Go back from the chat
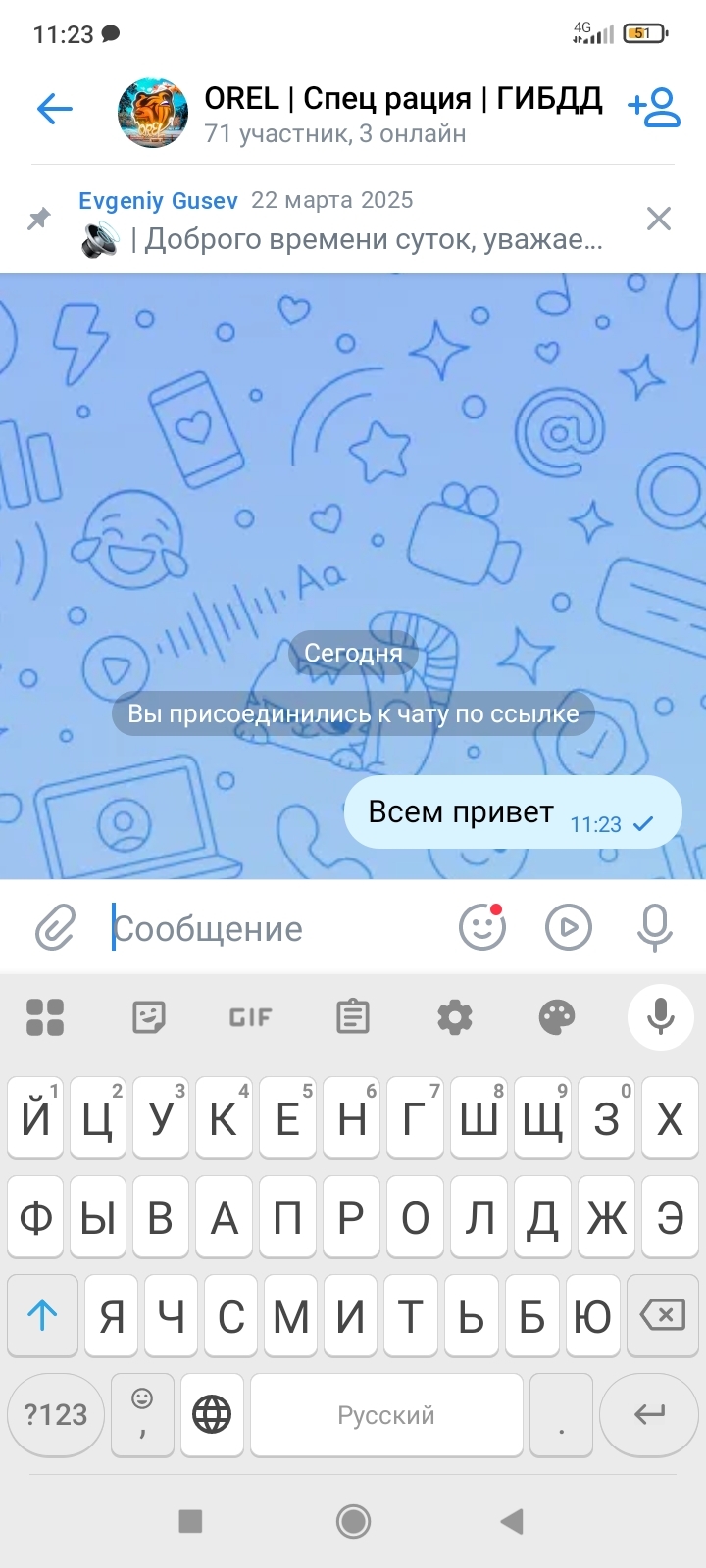Viewport: 706px width, 1568px height. pyautogui.click(x=55, y=109)
